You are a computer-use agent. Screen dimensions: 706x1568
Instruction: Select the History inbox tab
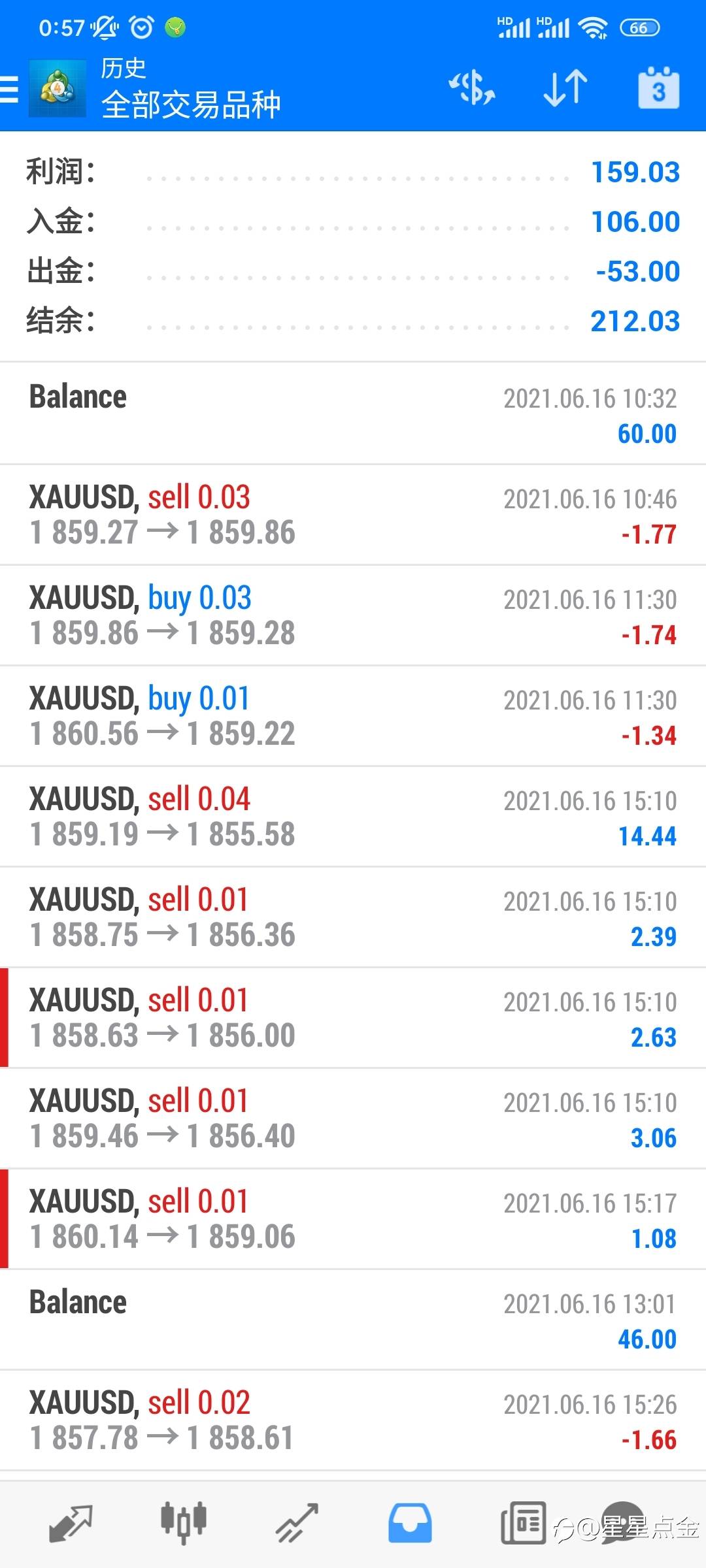click(x=410, y=1524)
